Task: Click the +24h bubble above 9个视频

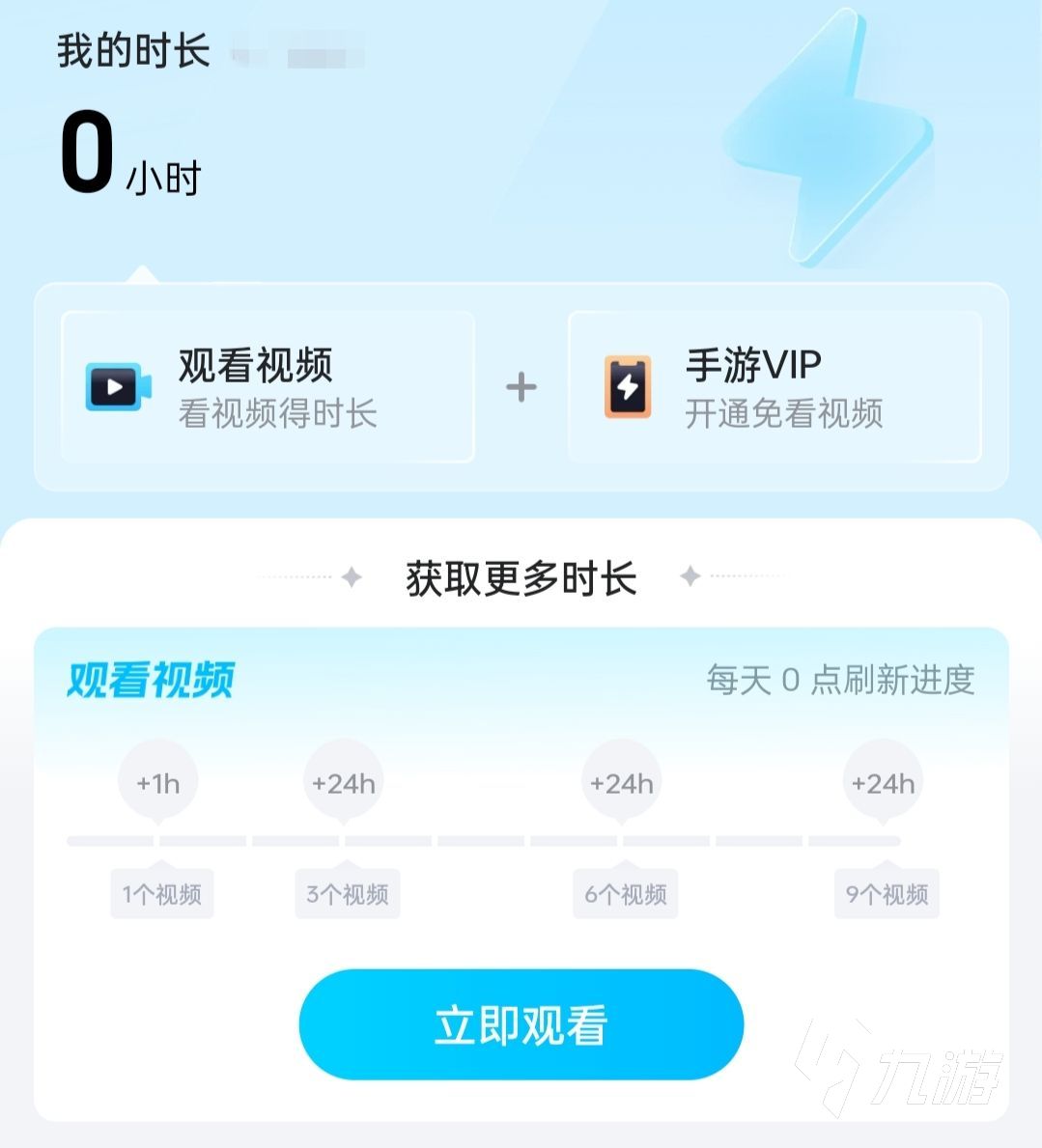Action: (x=884, y=780)
